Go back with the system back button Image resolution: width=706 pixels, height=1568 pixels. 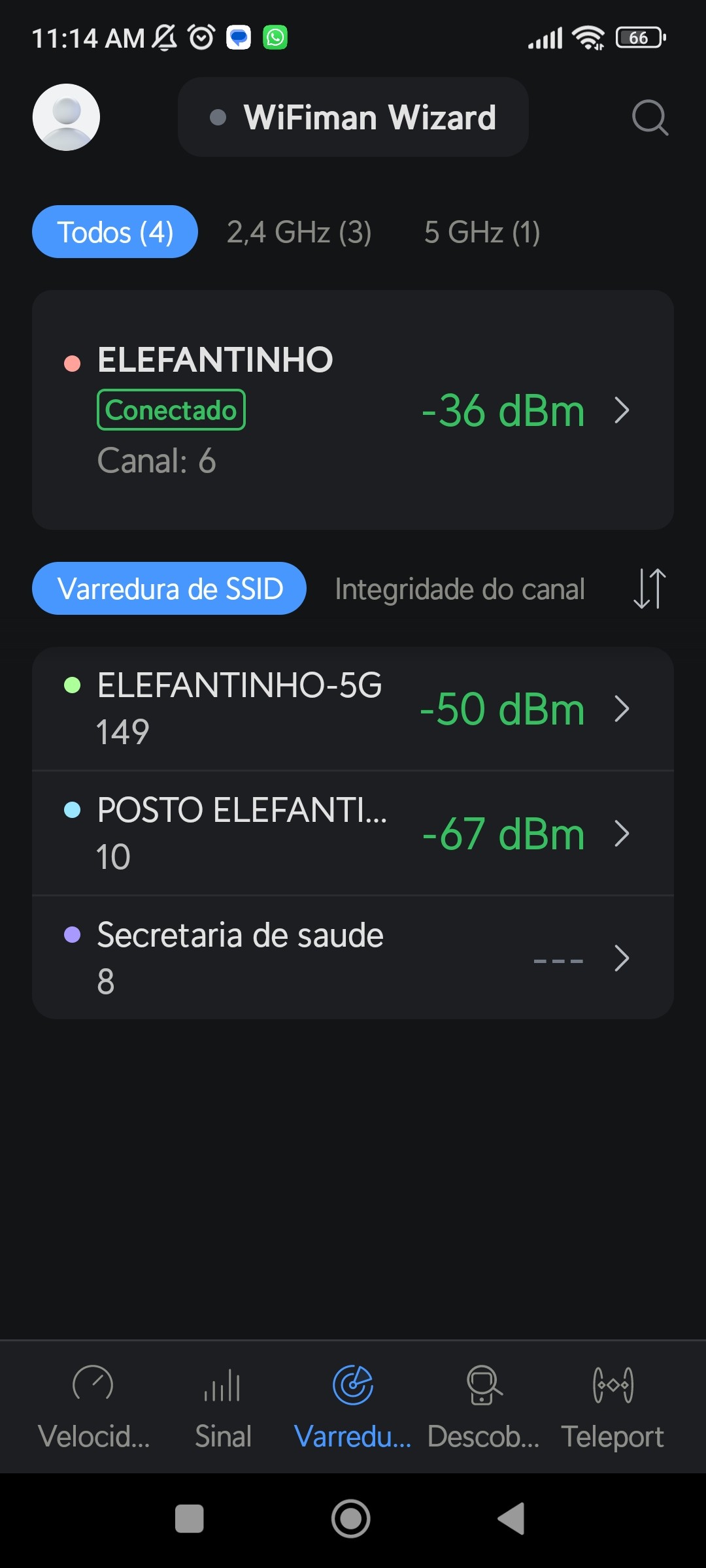[x=512, y=1518]
